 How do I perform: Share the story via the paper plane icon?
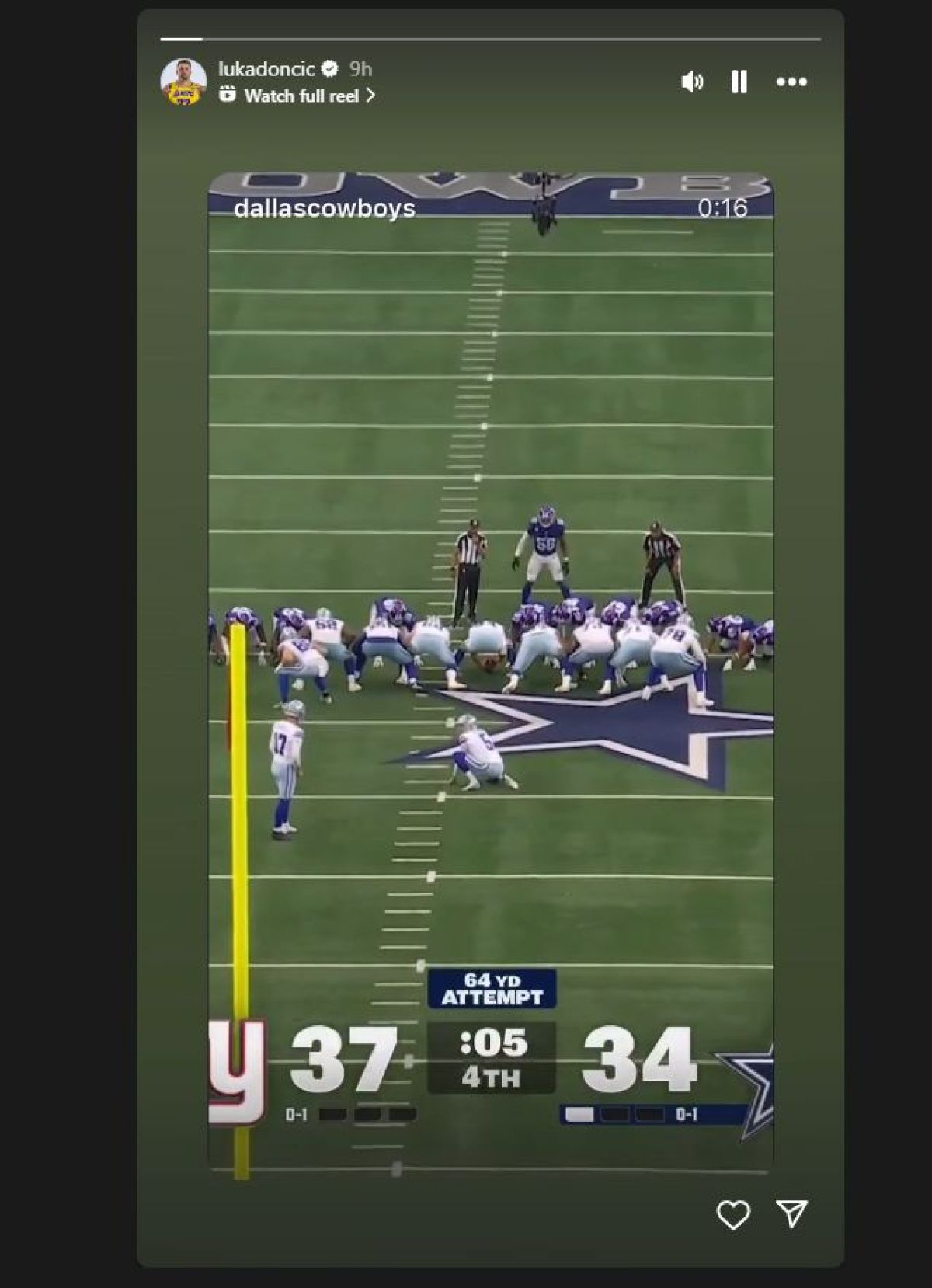pos(791,1213)
